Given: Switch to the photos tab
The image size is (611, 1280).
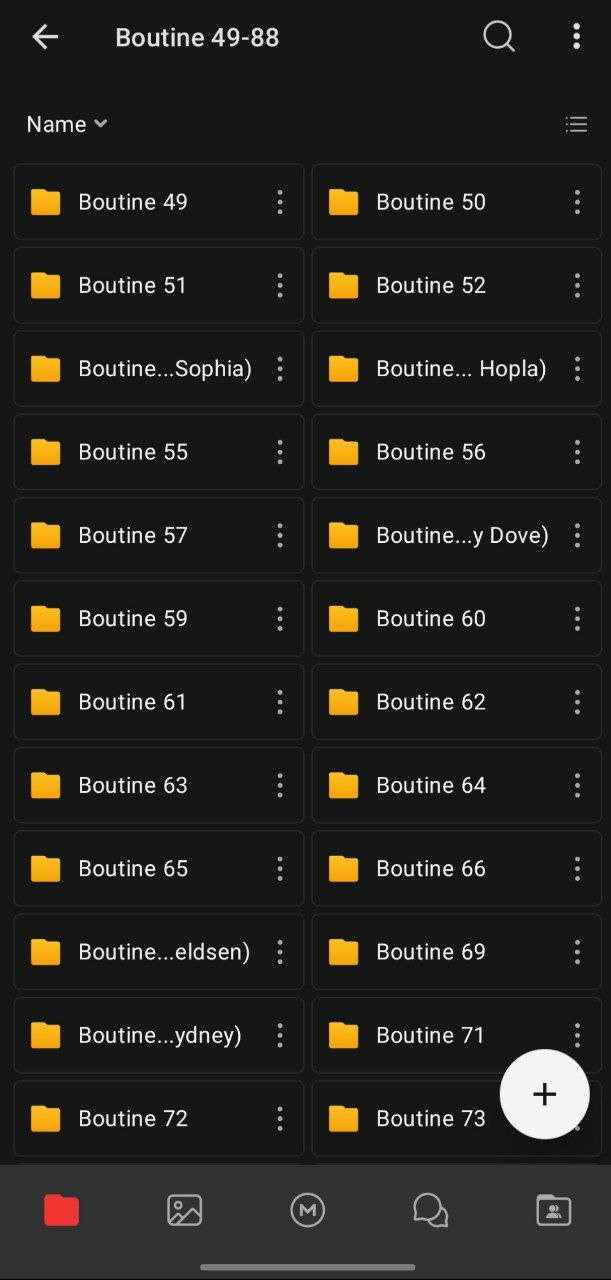Looking at the screenshot, I should [x=184, y=1211].
